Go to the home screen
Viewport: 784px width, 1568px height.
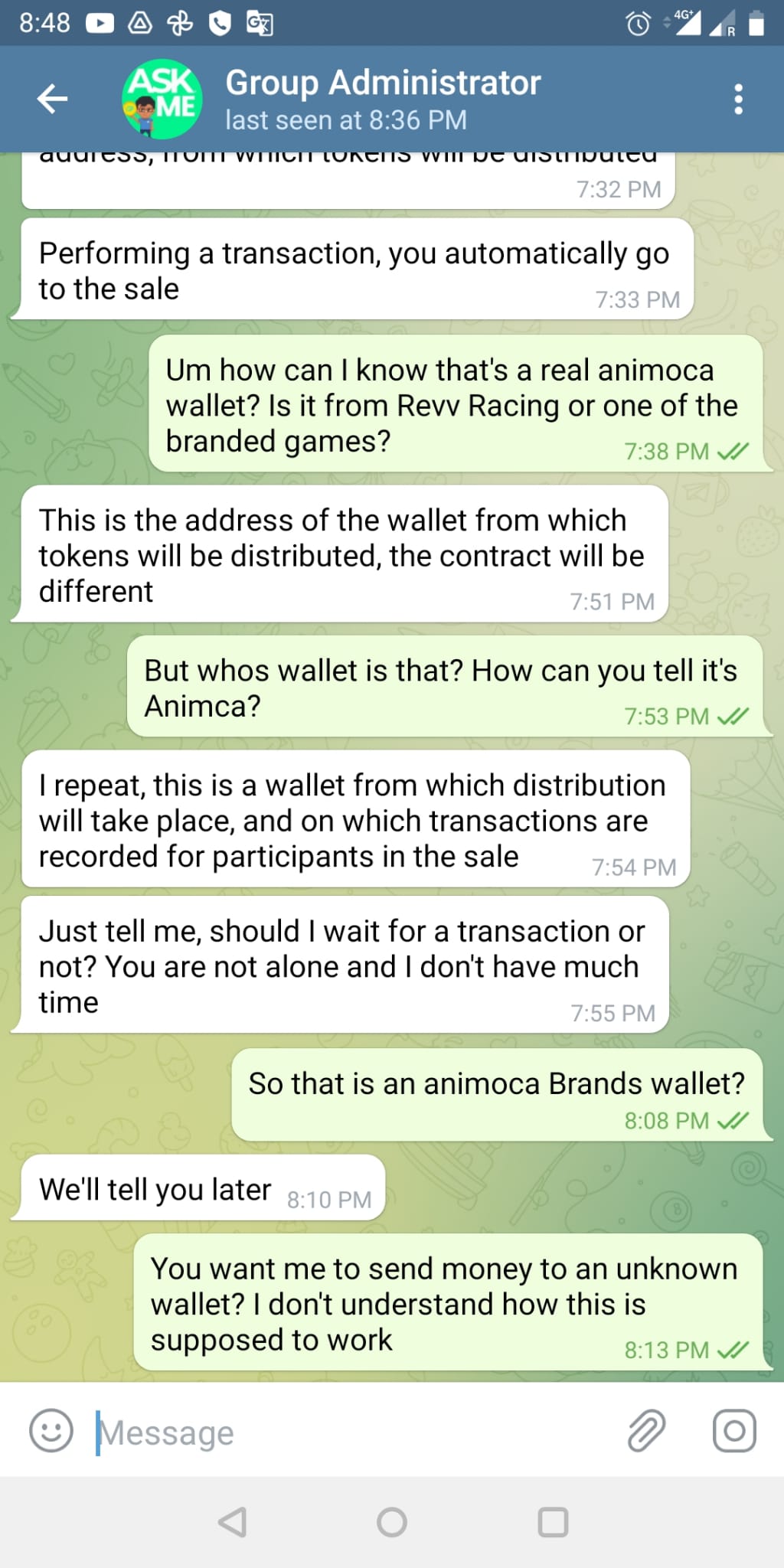click(x=392, y=1522)
